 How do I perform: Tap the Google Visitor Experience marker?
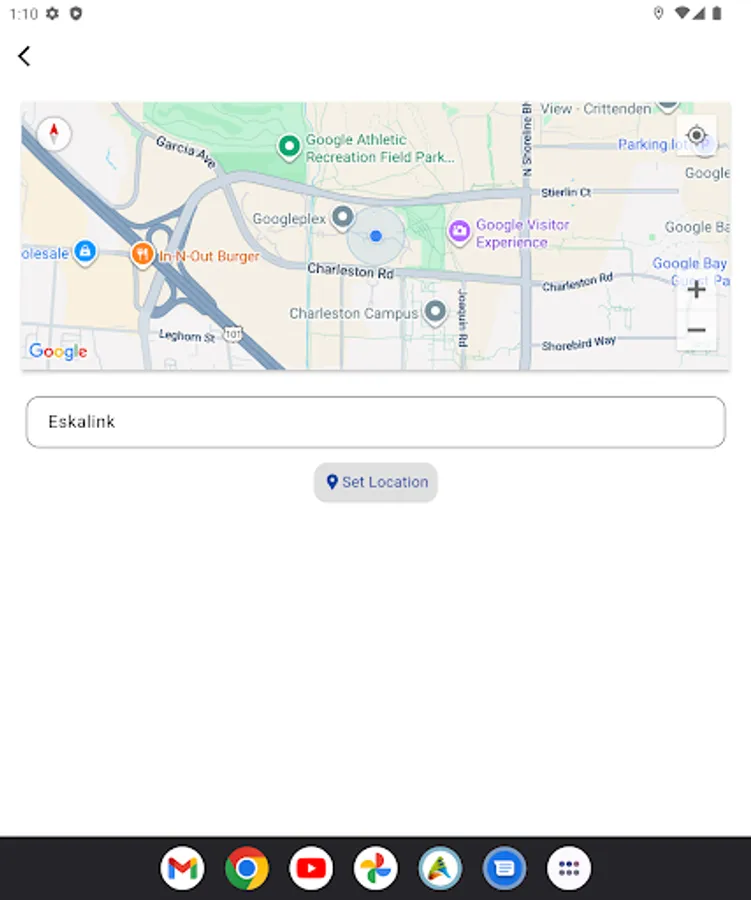click(458, 232)
